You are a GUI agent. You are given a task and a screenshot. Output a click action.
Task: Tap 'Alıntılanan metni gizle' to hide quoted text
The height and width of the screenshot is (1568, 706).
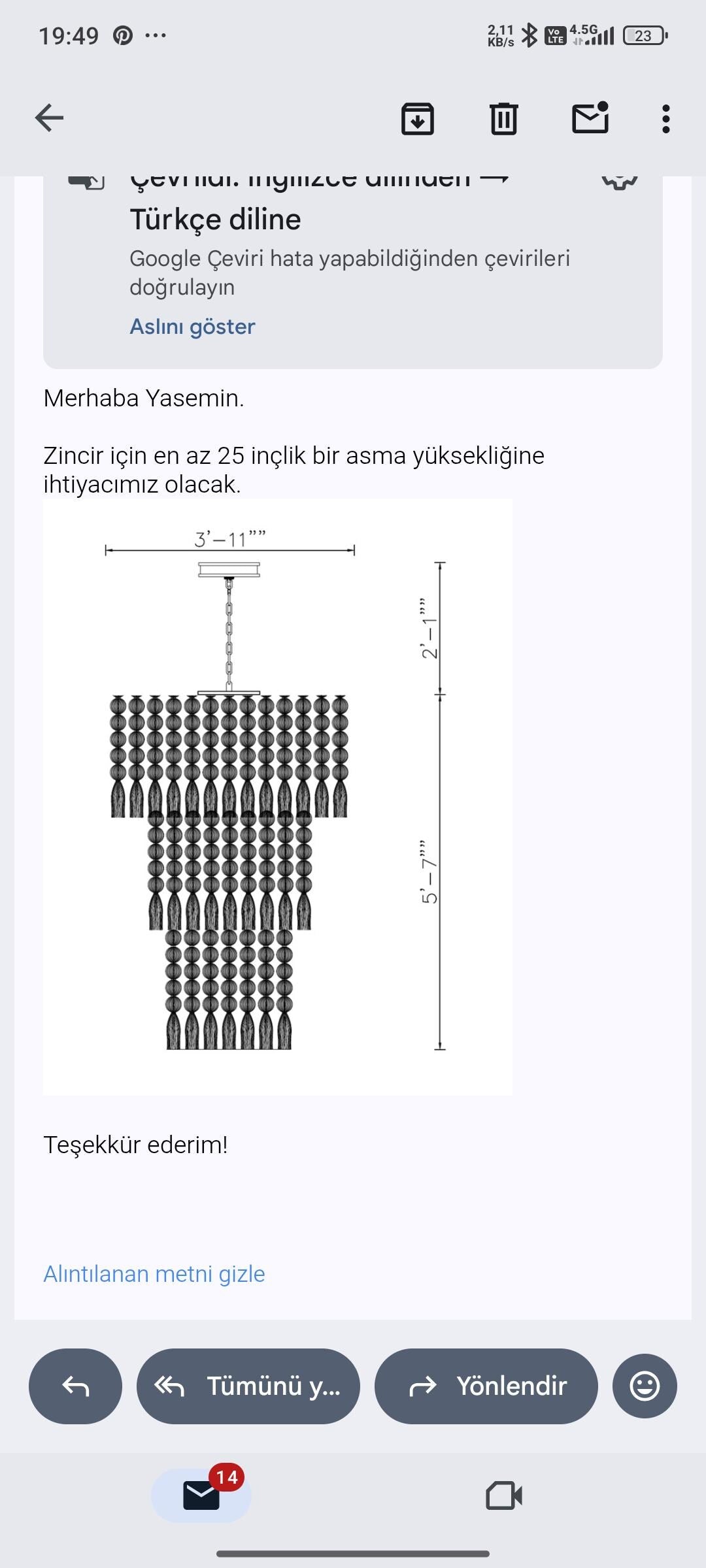click(154, 1273)
